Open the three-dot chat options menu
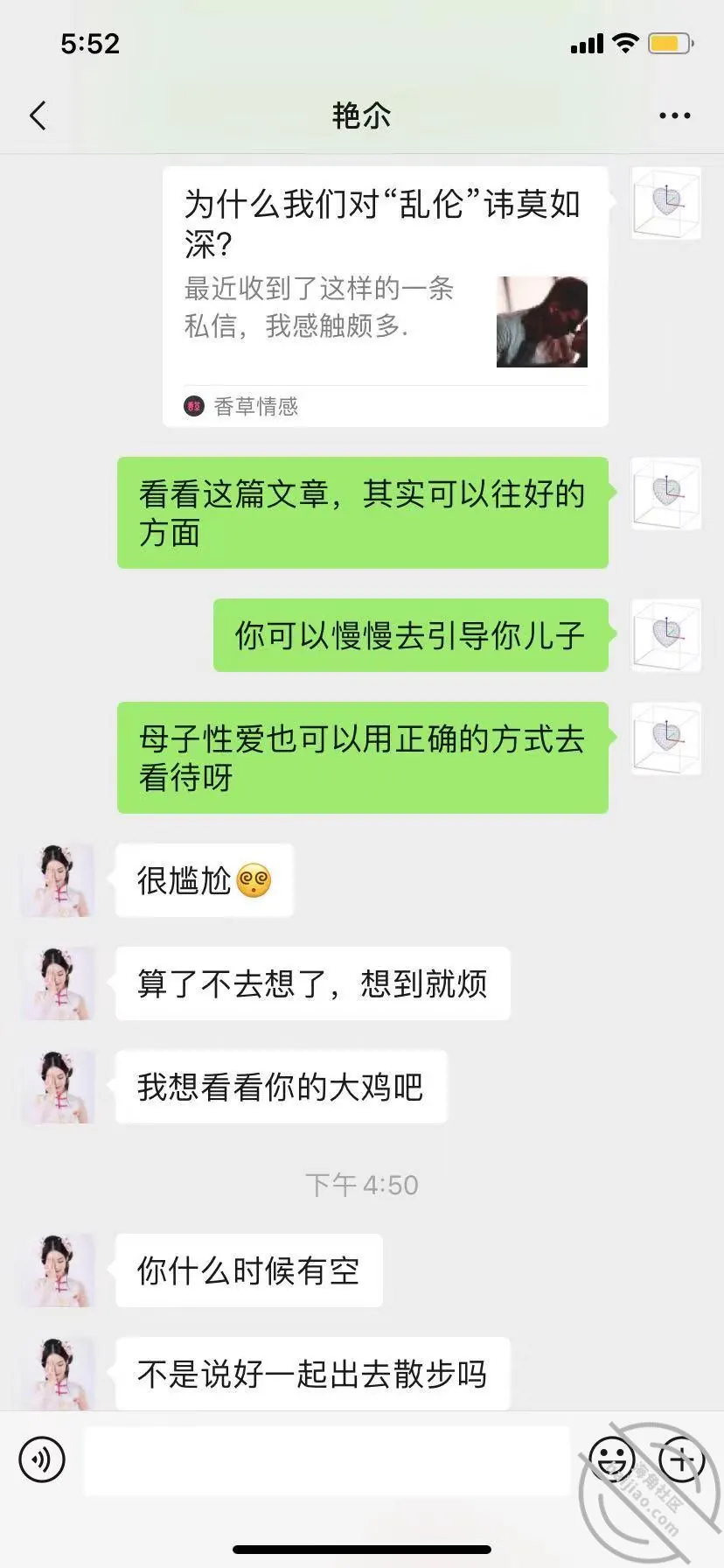The width and height of the screenshot is (724, 1568). 674,115
